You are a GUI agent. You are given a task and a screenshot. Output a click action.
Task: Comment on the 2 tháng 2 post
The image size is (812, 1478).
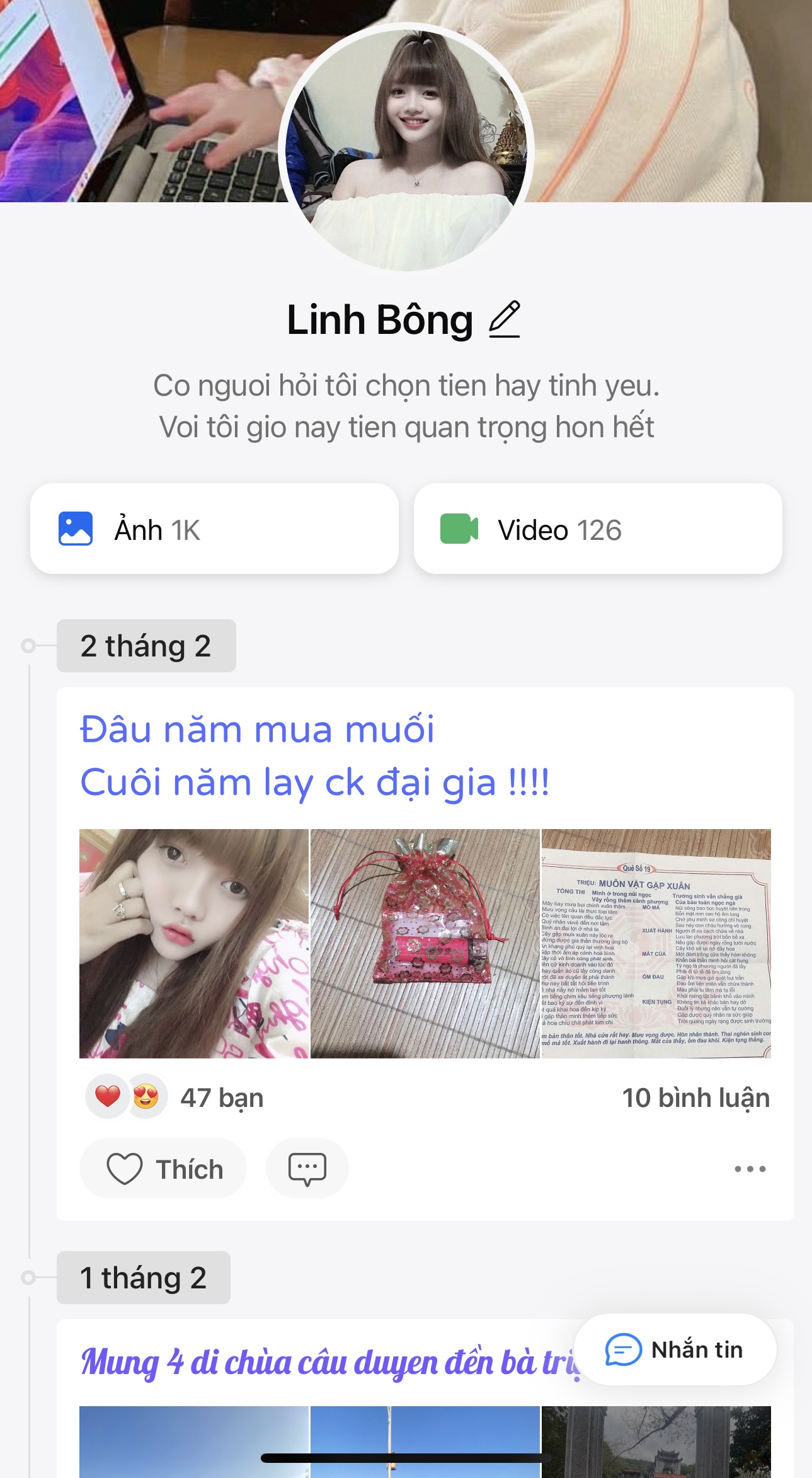point(307,1169)
